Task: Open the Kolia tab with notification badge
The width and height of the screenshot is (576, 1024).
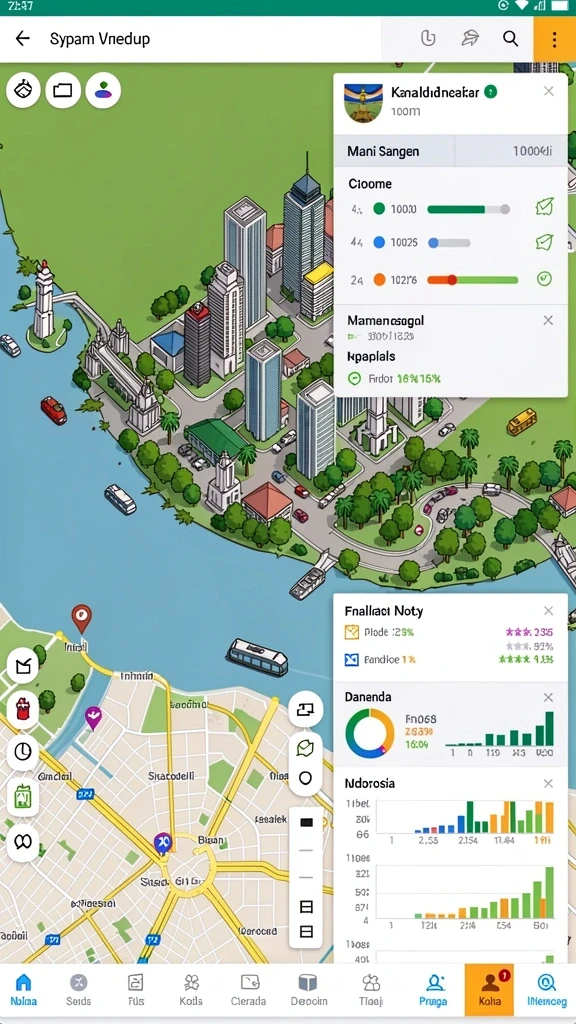Action: tap(489, 989)
